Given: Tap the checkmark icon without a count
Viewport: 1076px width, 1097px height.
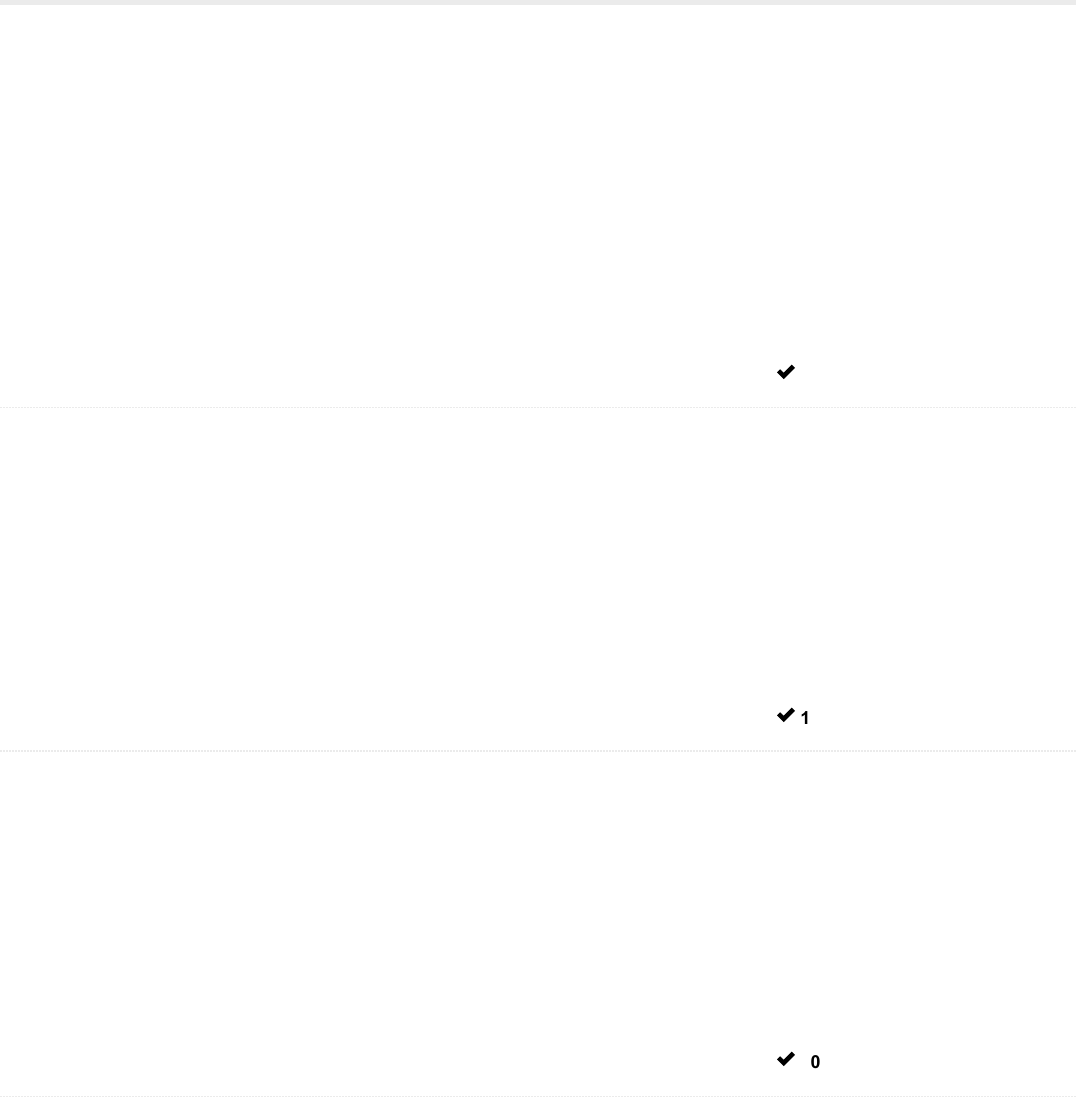Looking at the screenshot, I should pos(786,372).
